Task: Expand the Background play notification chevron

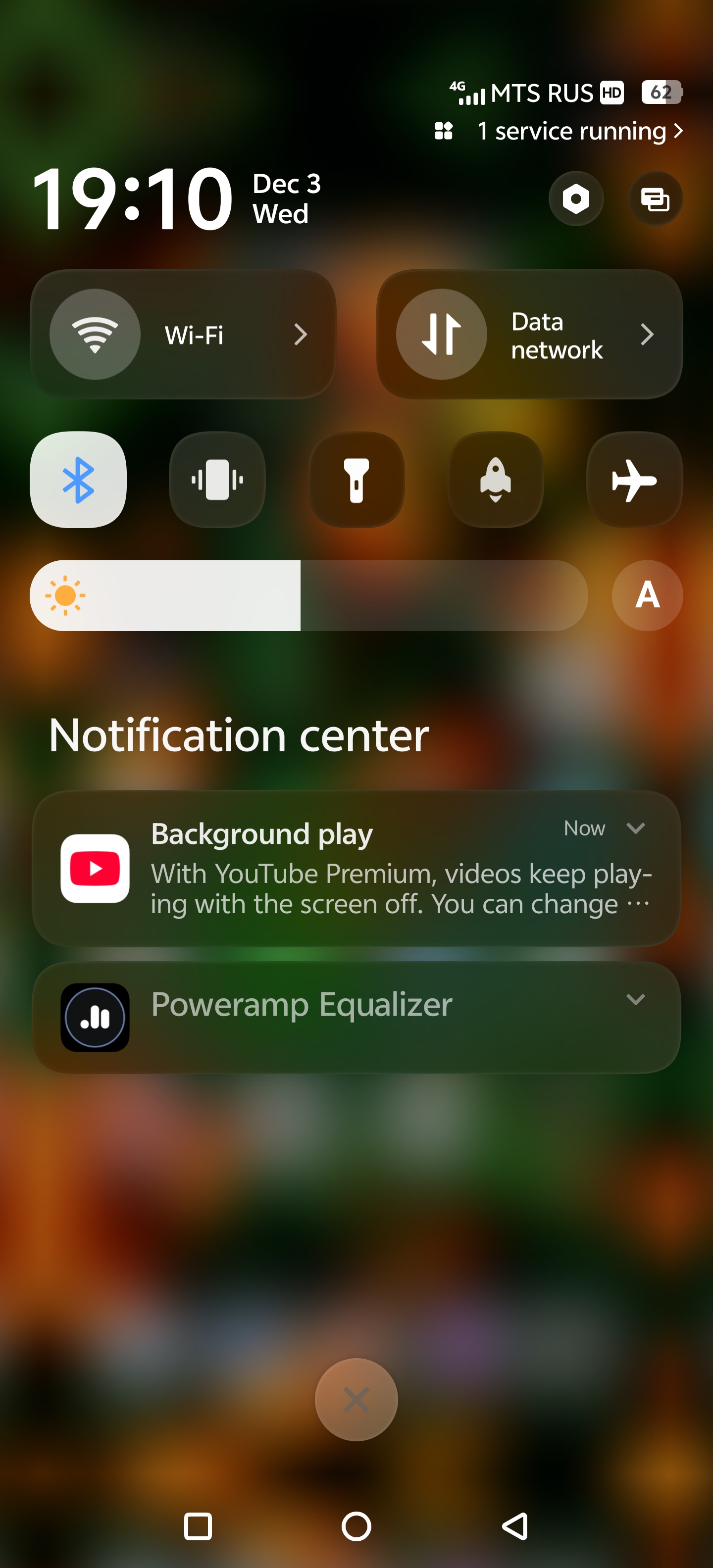Action: (635, 828)
